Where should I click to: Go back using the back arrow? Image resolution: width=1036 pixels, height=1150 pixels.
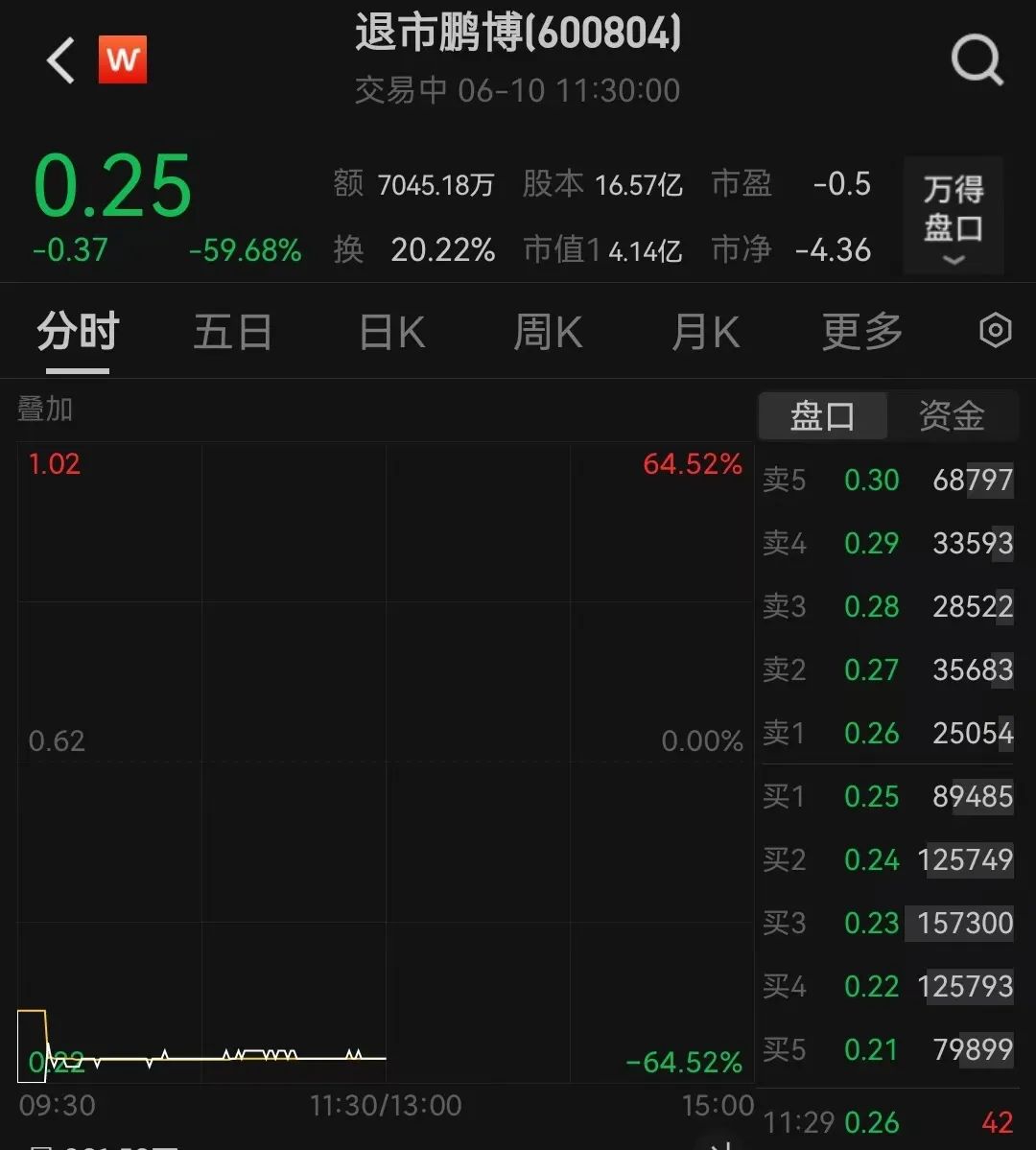(59, 61)
